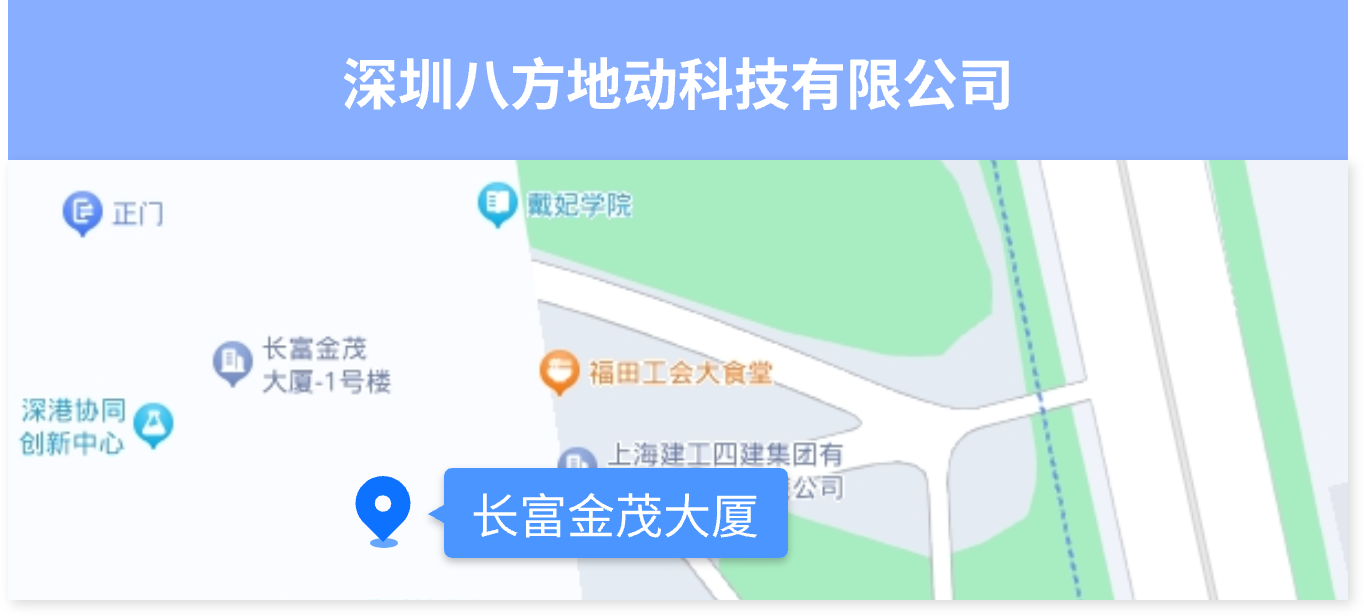The image size is (1364, 616).
Task: Select the 深港协同创新中心 map marker
Action: (x=154, y=424)
